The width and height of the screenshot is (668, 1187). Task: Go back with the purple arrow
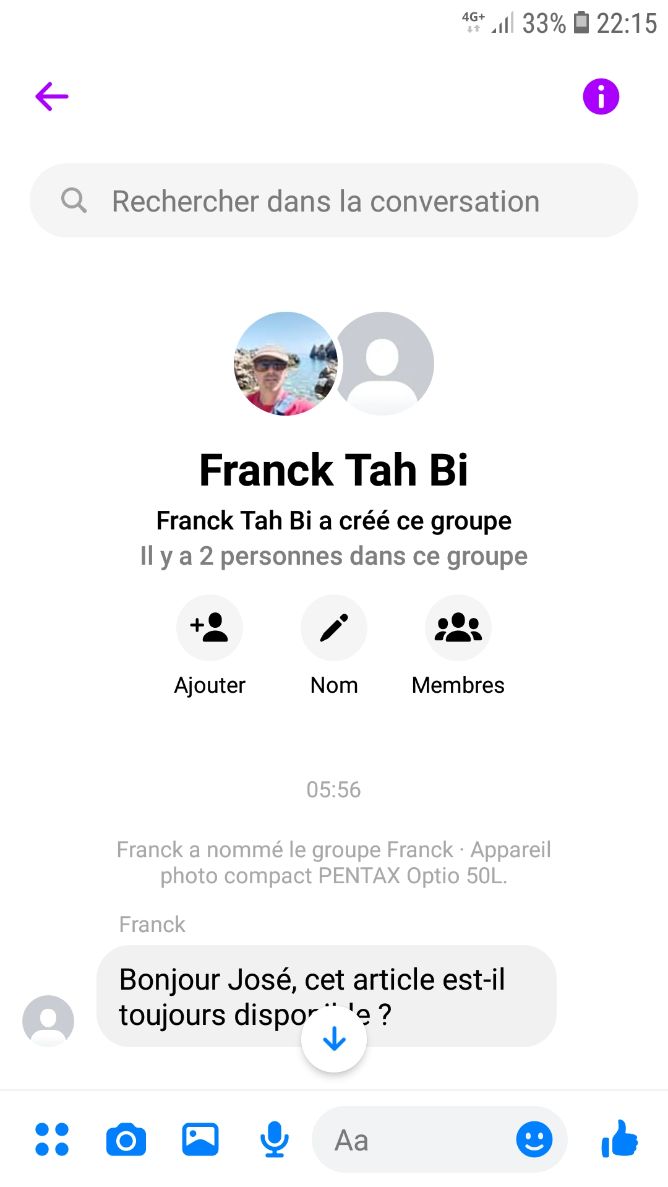click(52, 96)
